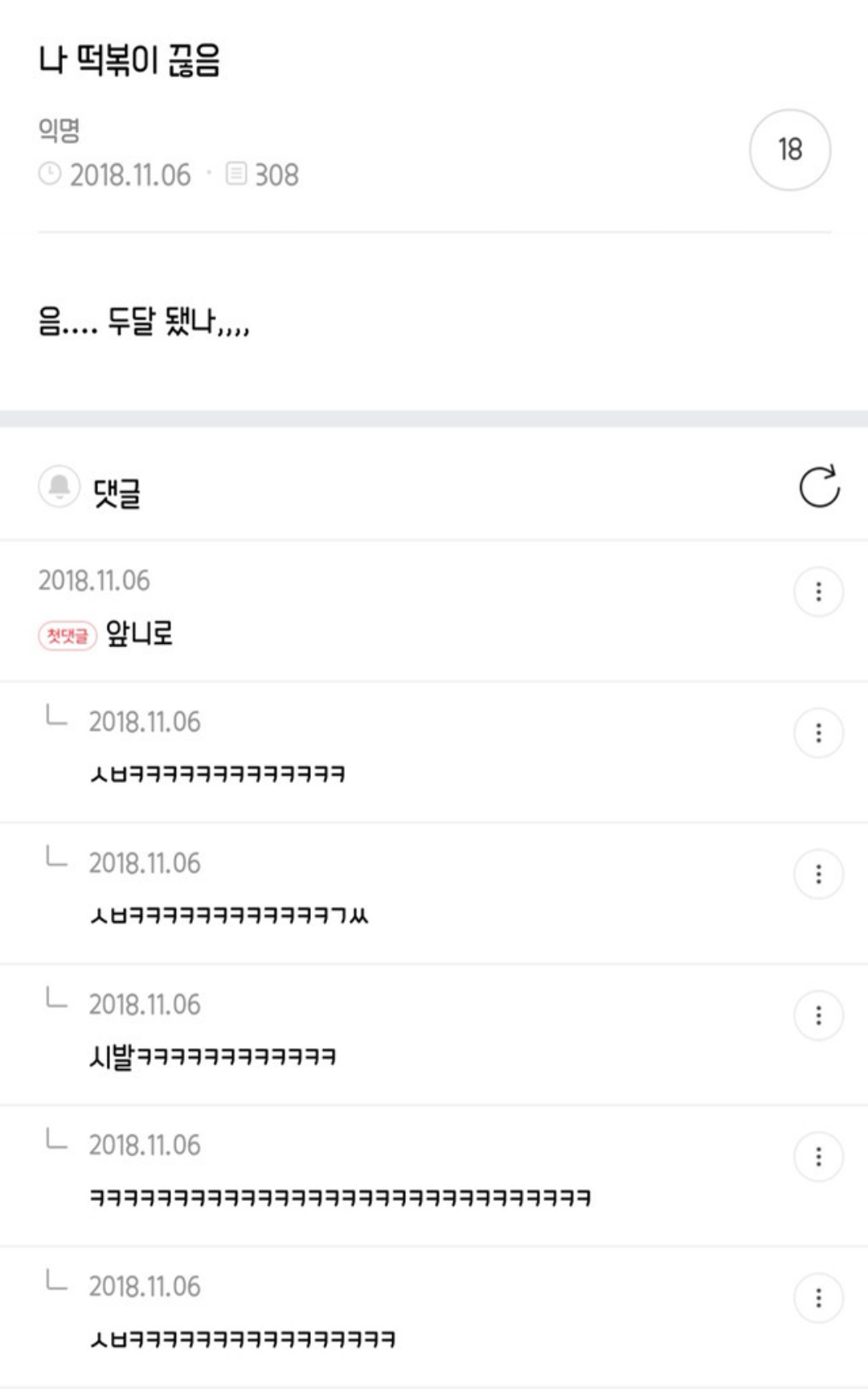This screenshot has height=1390, width=868.
Task: Click the '댓글' section header
Action: [117, 487]
